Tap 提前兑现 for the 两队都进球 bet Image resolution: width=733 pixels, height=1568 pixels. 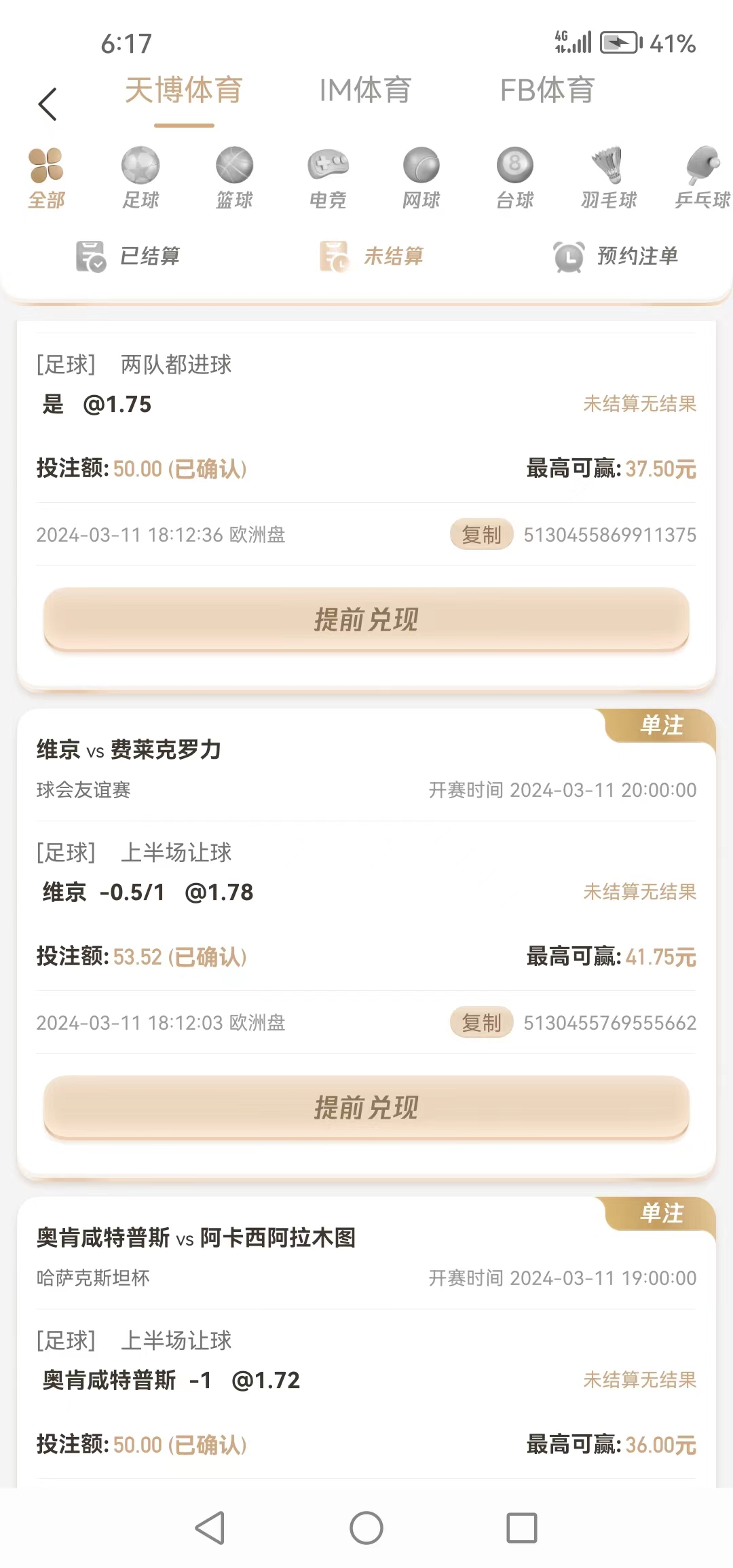(x=366, y=620)
